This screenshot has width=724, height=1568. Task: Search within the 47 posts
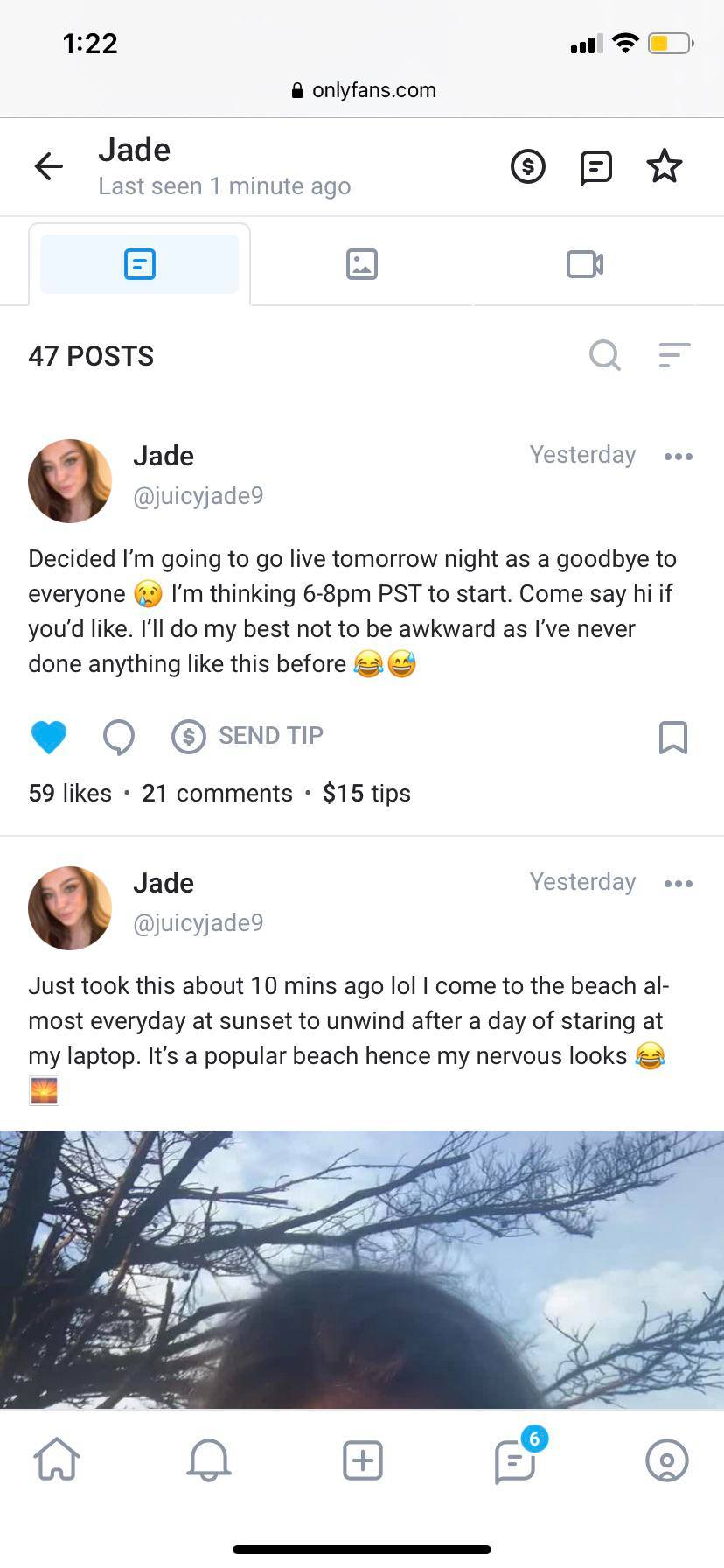(x=605, y=355)
